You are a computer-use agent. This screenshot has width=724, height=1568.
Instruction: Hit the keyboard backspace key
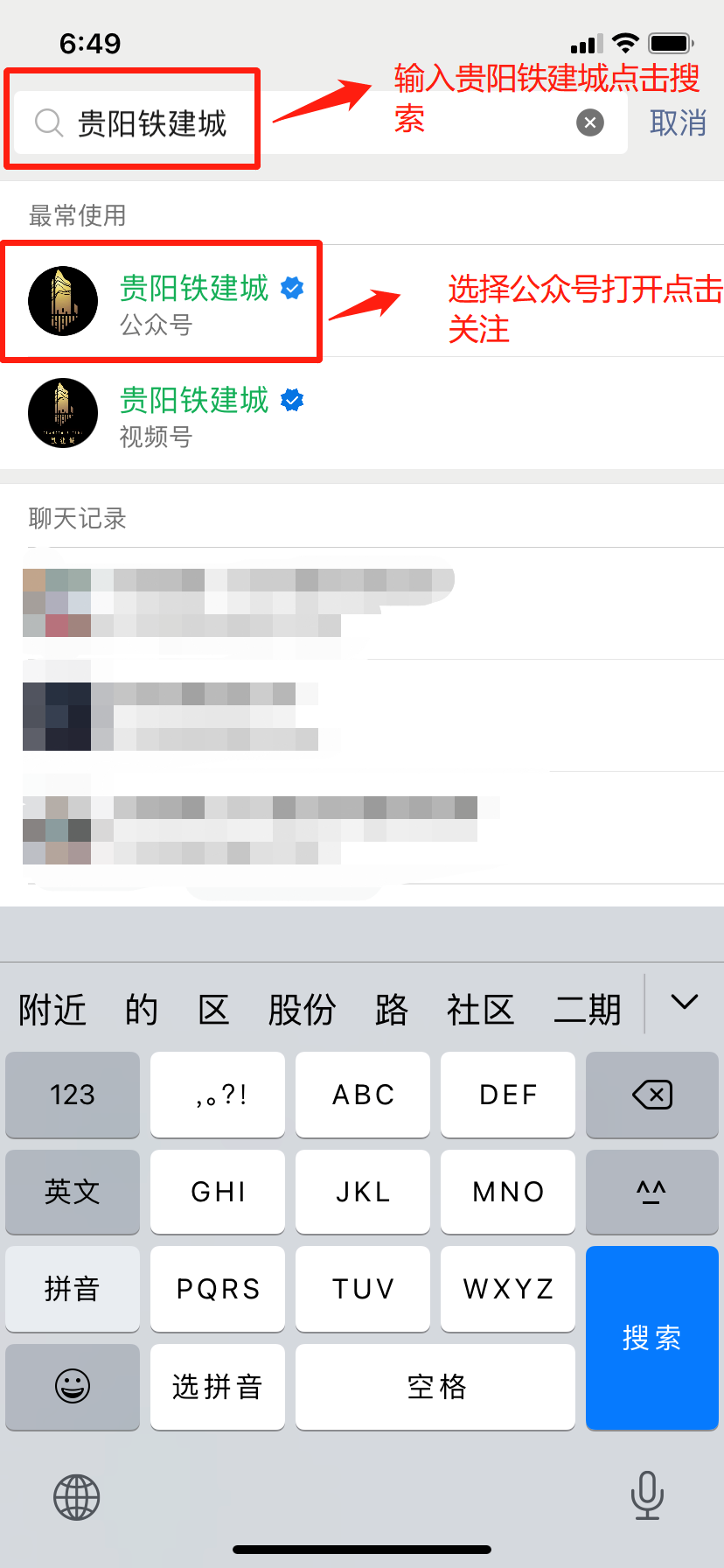coord(651,1095)
